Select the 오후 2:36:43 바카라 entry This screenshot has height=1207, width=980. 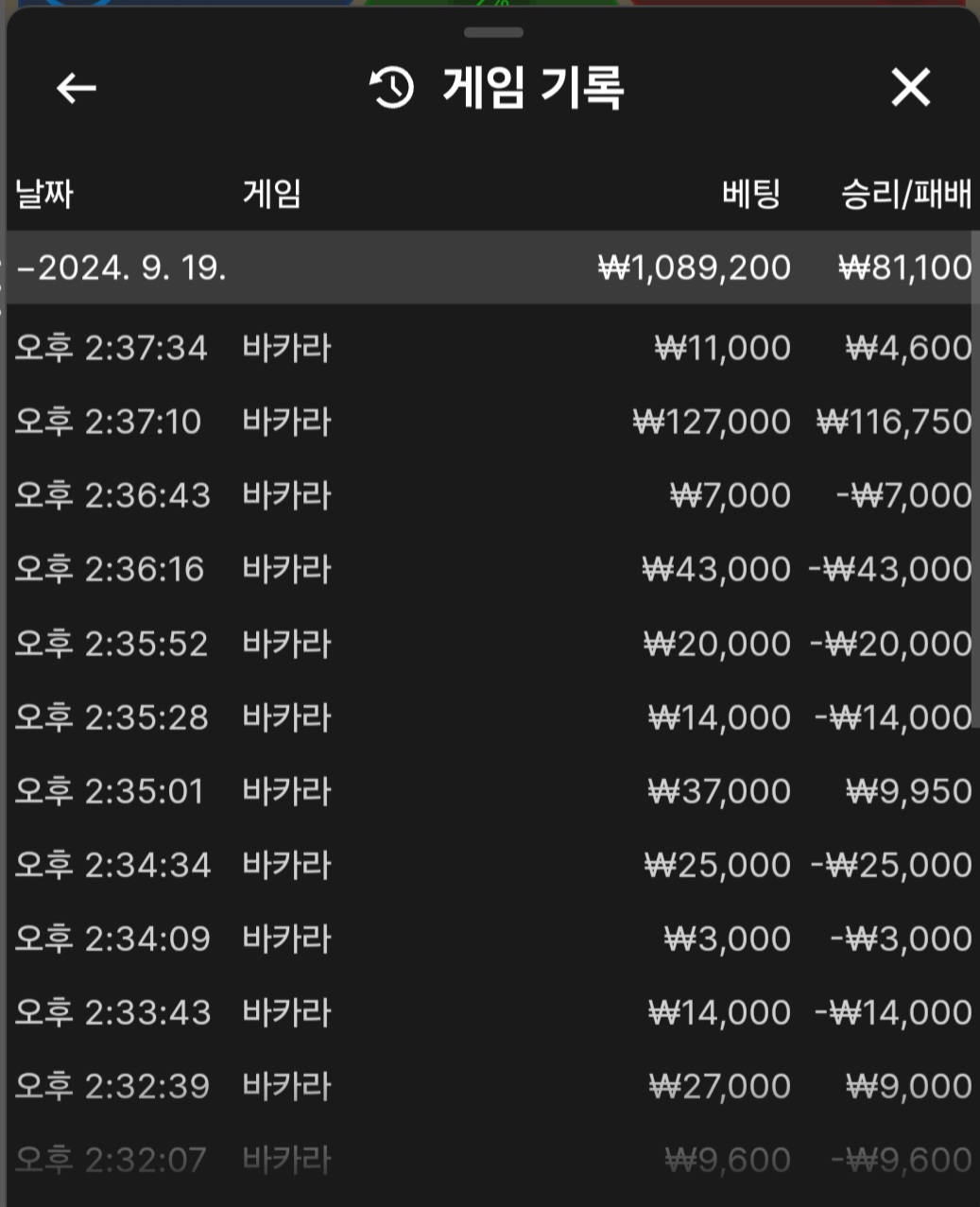(x=491, y=495)
